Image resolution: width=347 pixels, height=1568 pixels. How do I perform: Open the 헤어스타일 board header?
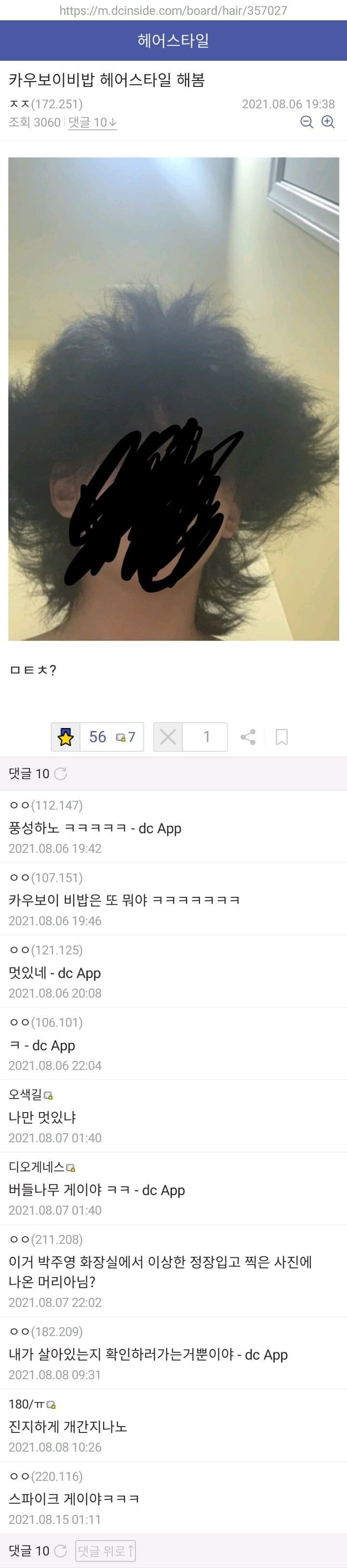click(173, 41)
